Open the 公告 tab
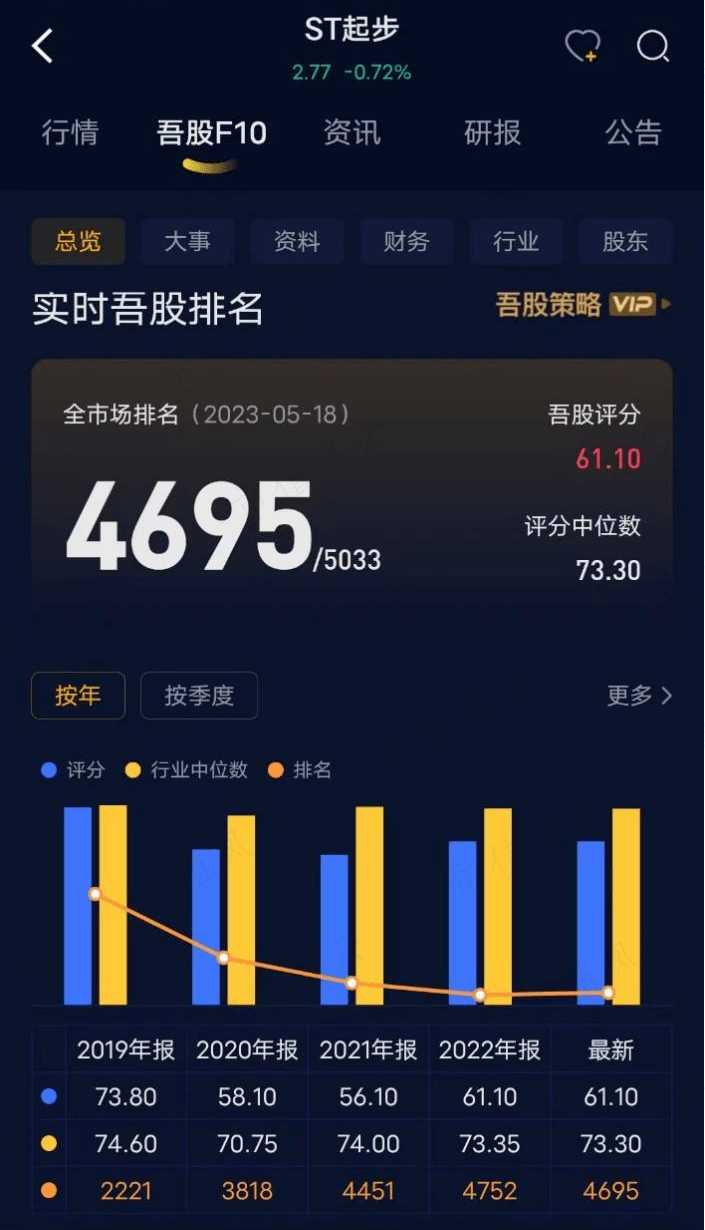The width and height of the screenshot is (705, 1230). [x=634, y=132]
